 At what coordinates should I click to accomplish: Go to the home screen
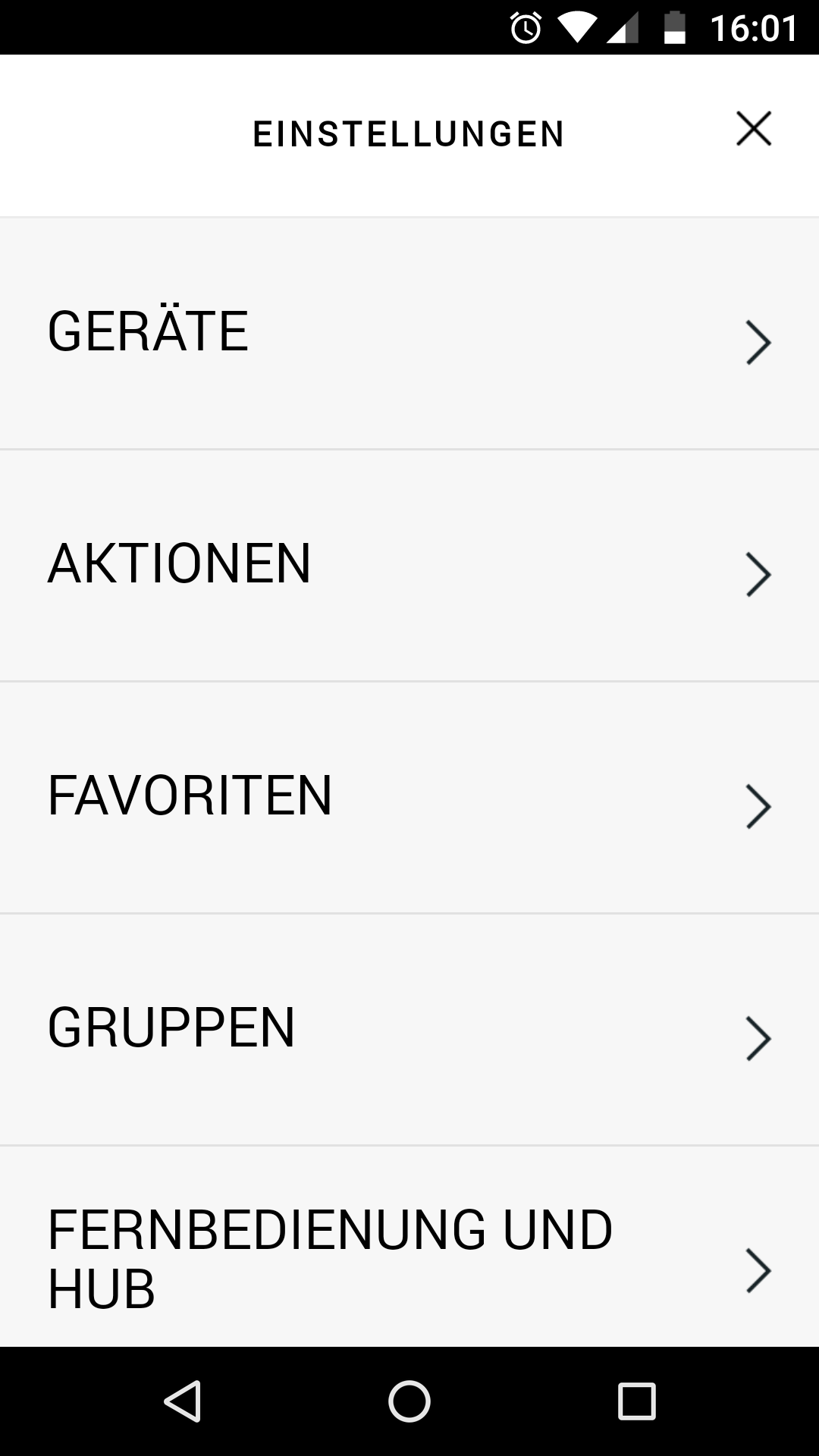(x=409, y=1401)
